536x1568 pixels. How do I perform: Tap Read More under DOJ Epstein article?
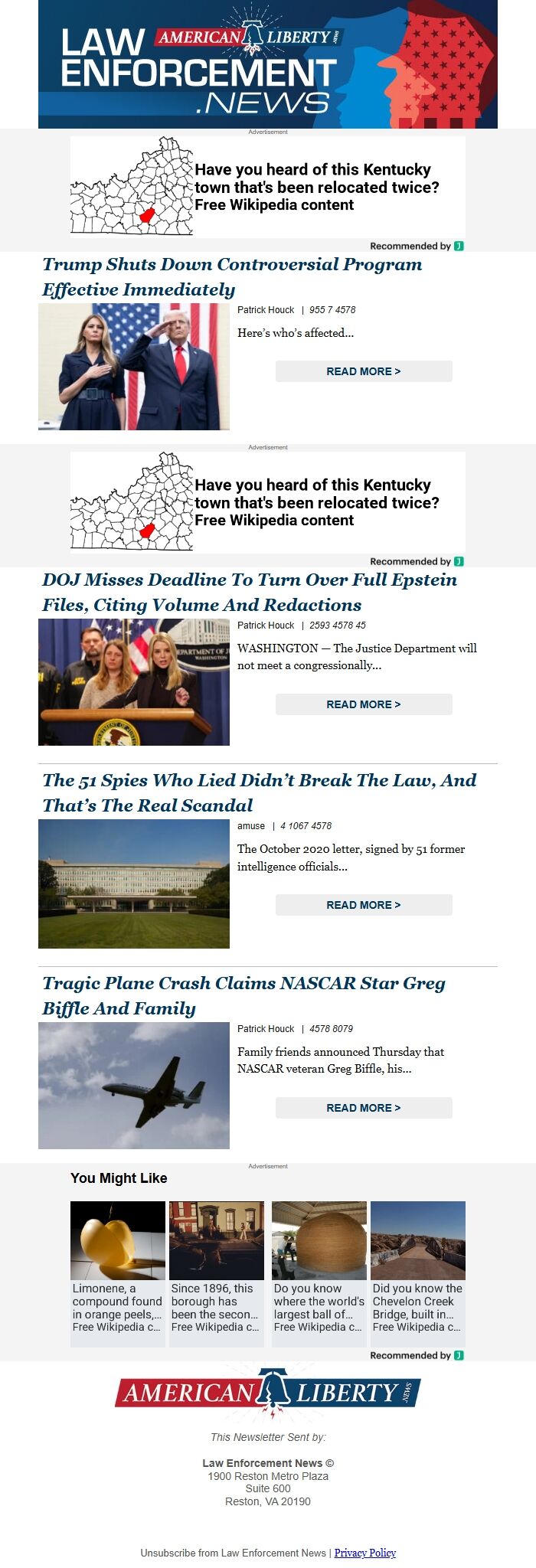tap(363, 704)
